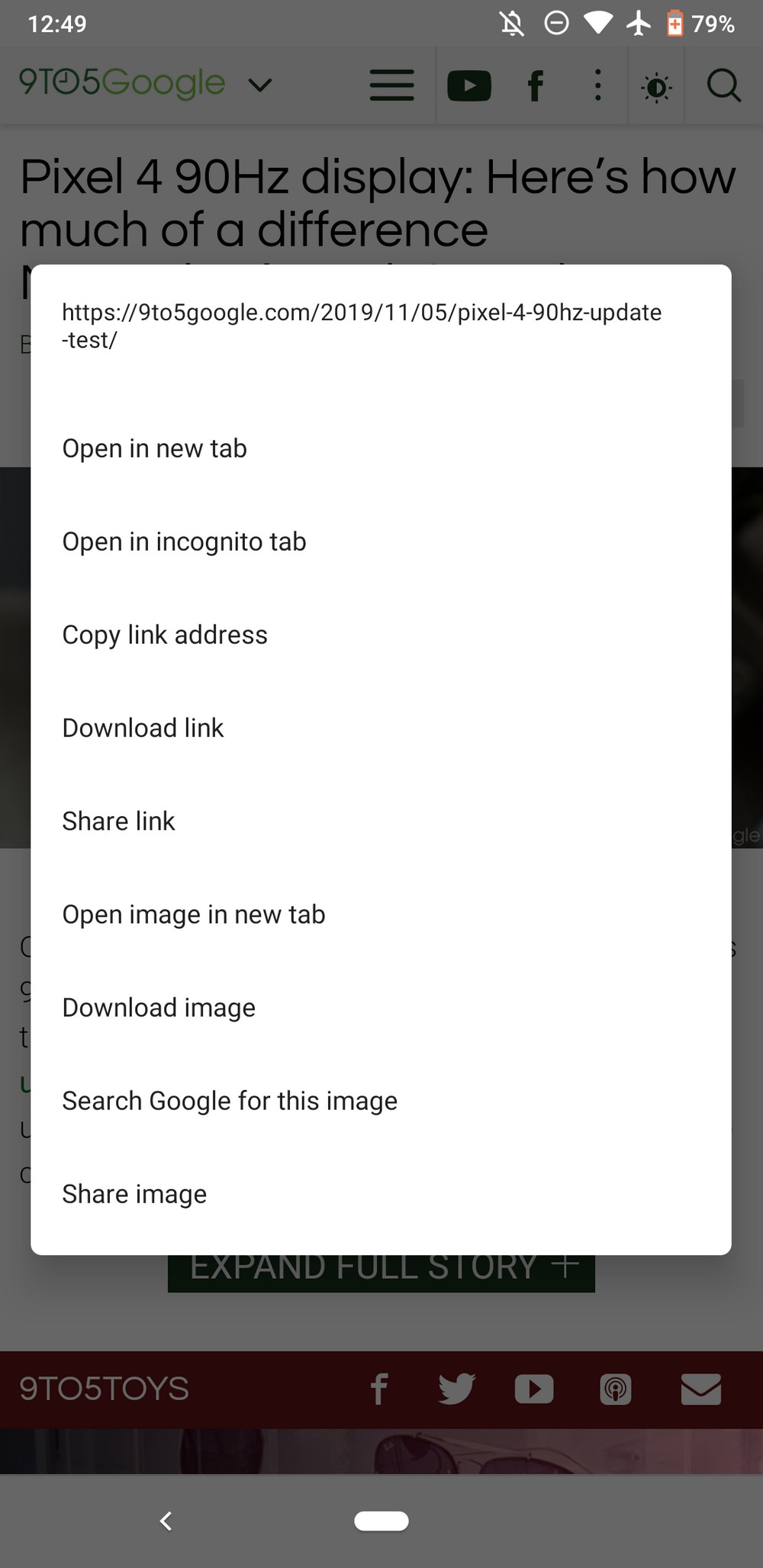763x1568 pixels.
Task: Search Google for this image
Action: coord(230,1100)
